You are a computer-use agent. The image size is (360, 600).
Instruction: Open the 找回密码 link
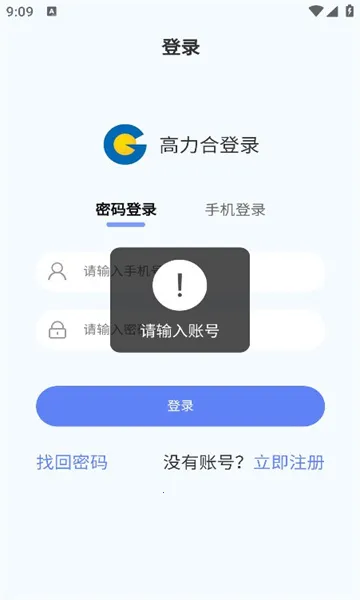[72, 462]
